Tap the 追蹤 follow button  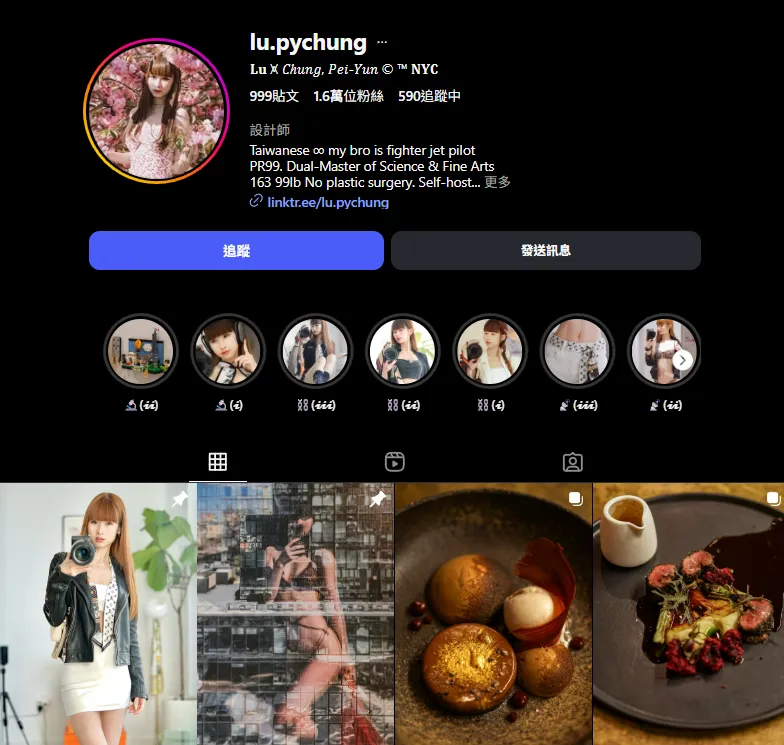(x=236, y=251)
